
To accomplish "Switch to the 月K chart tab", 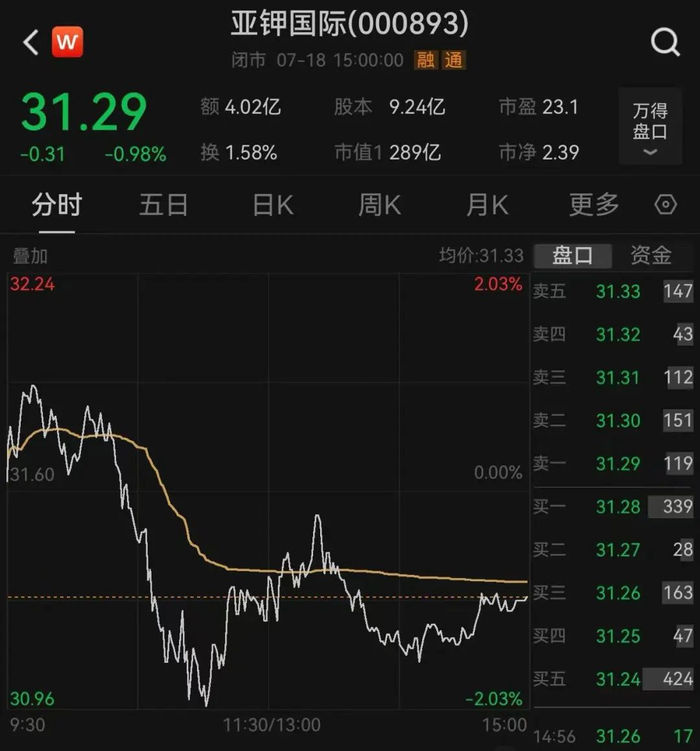I will click(x=487, y=205).
